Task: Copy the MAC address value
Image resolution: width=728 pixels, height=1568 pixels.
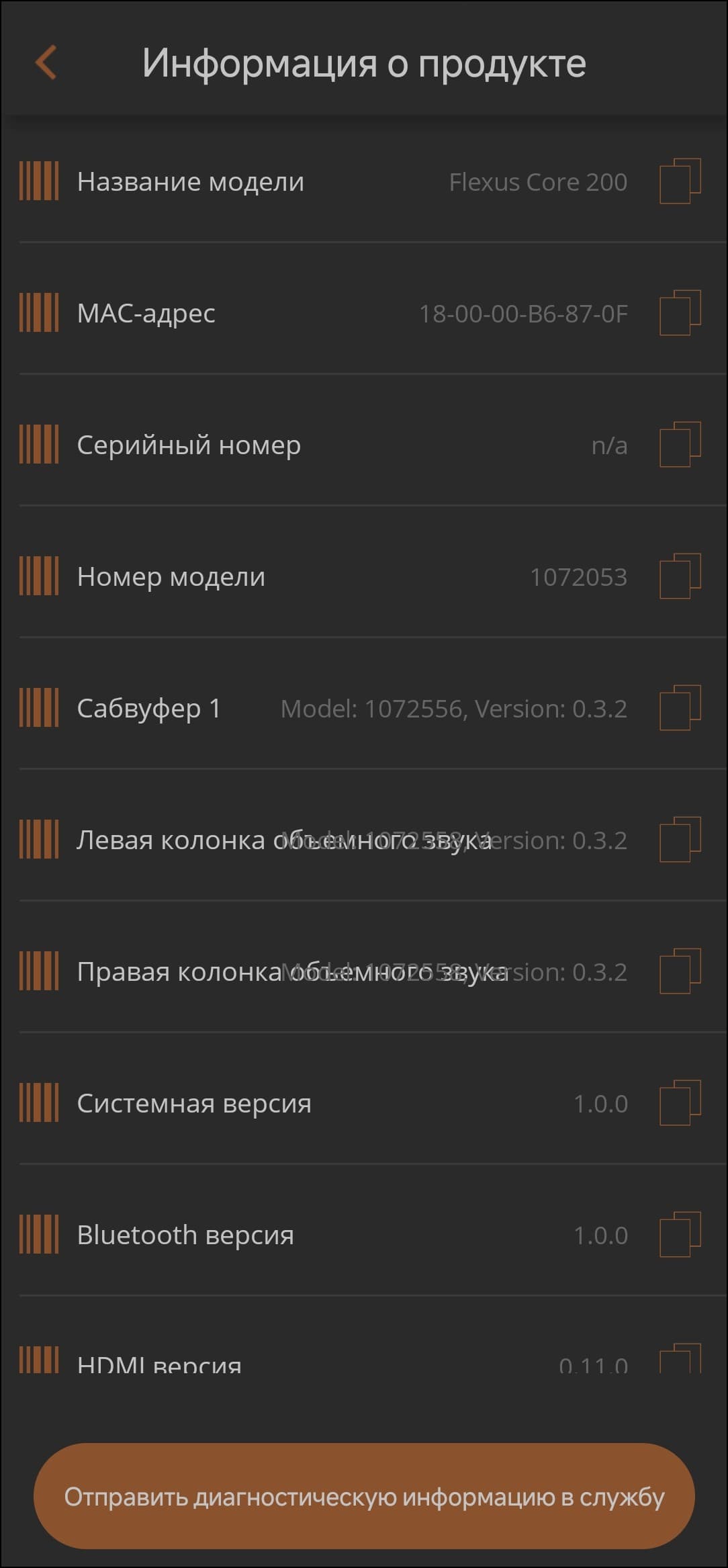Action: [x=680, y=312]
